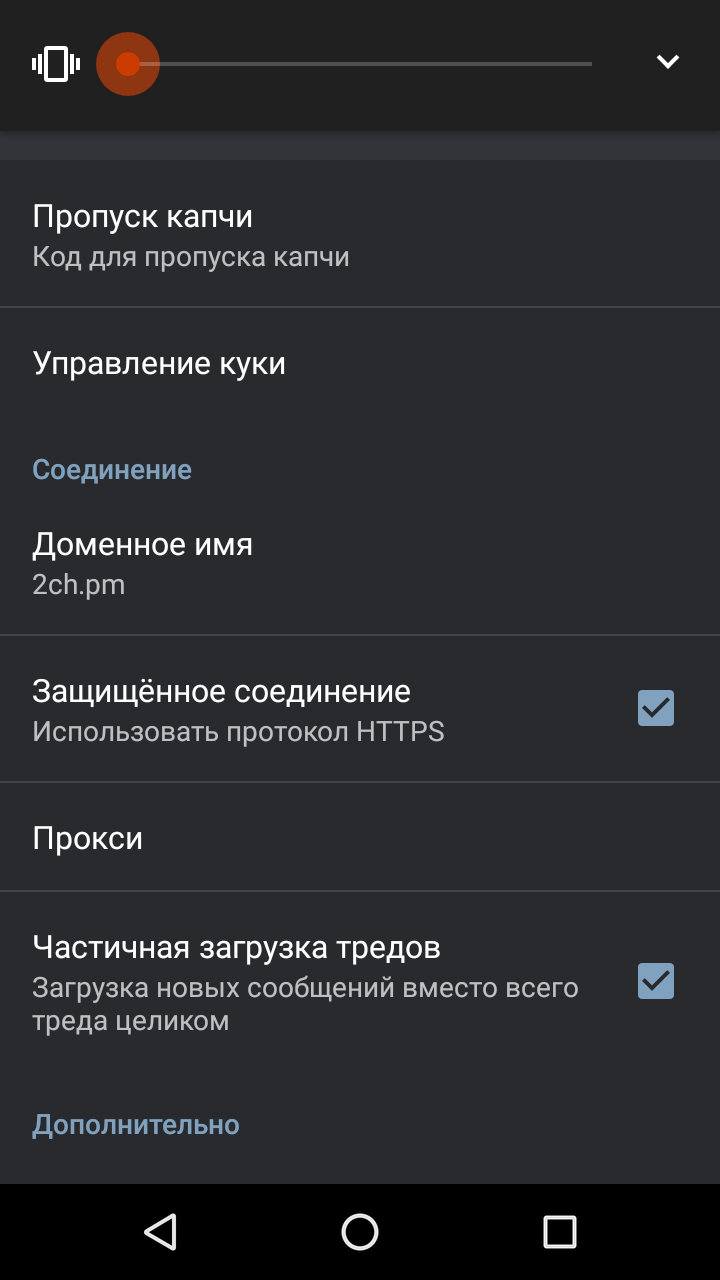Expand the volume panel chevron
Viewport: 720px width, 1280px height.
point(667,62)
